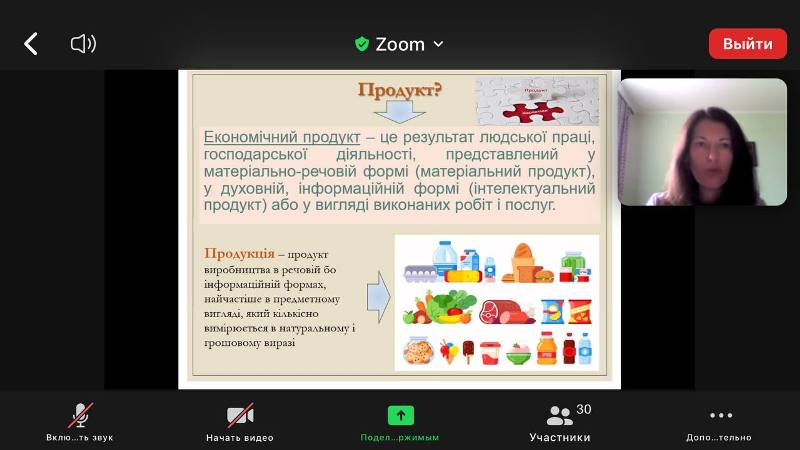The image size is (800, 450).
Task: Leave the meeting with the Выйти button
Action: [x=747, y=44]
